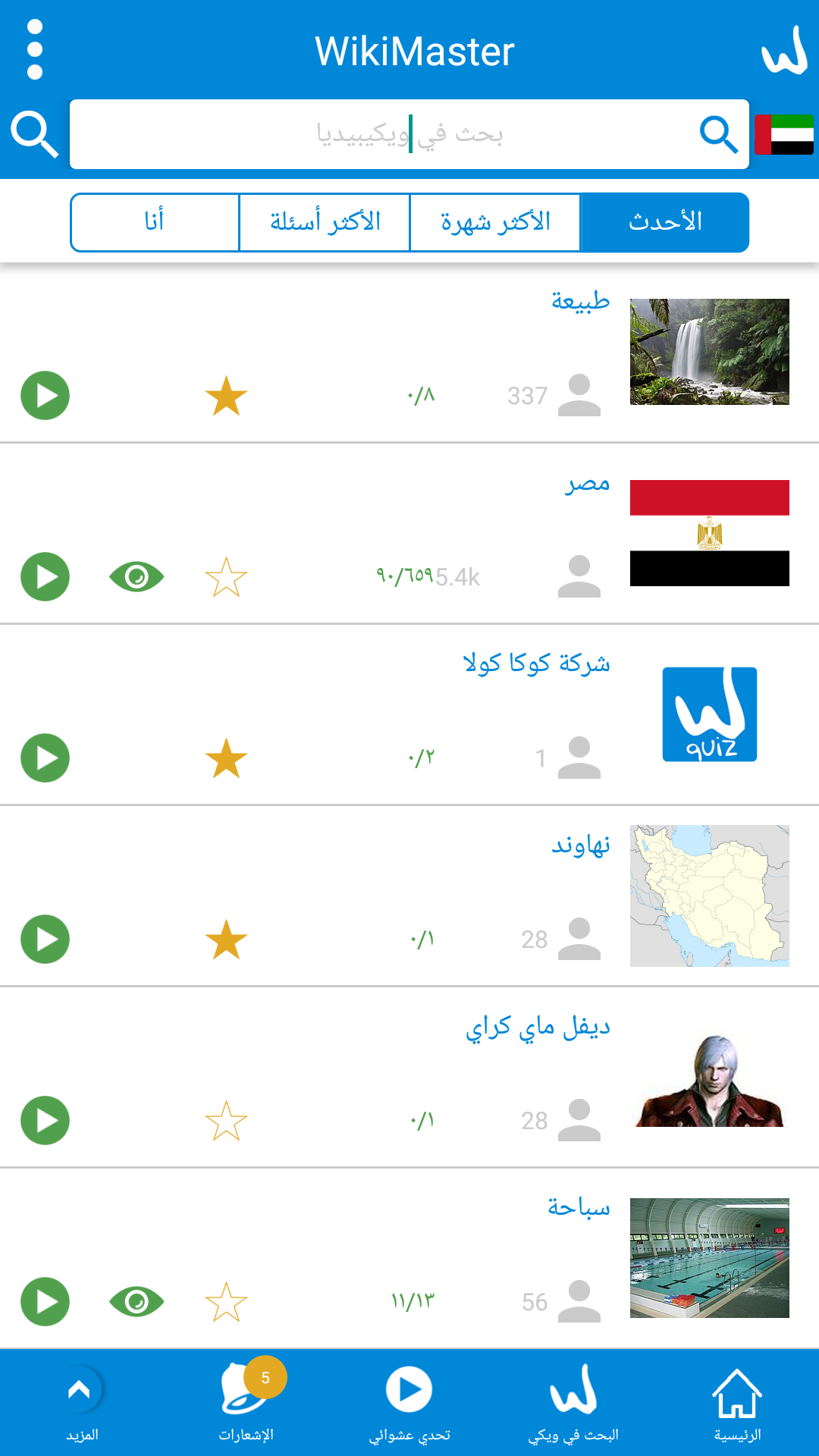Favorite the مصر quiz star
Viewport: 819px width, 1456px height.
point(226,577)
